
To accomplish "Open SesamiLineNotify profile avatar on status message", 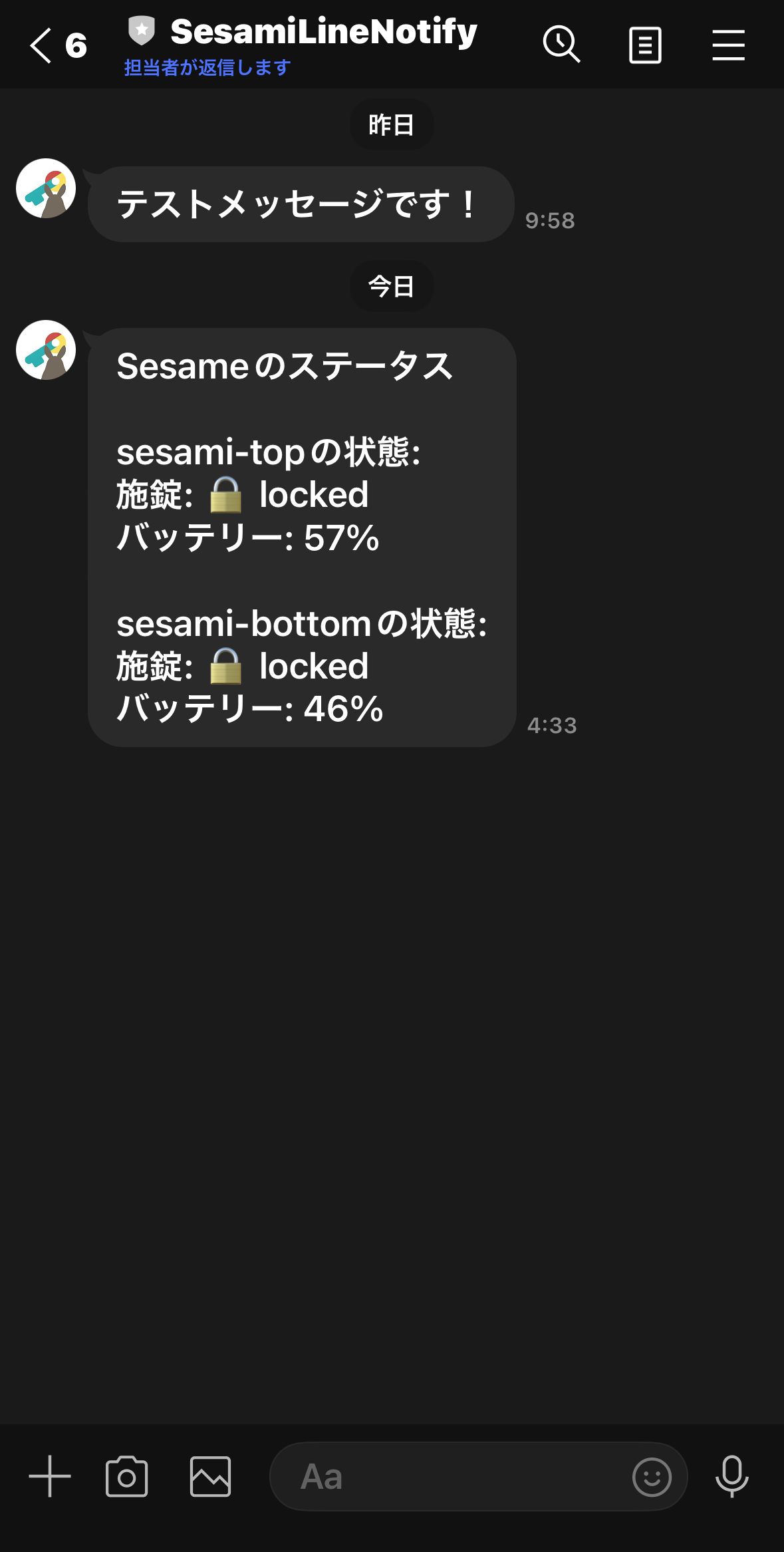I will click(x=46, y=350).
